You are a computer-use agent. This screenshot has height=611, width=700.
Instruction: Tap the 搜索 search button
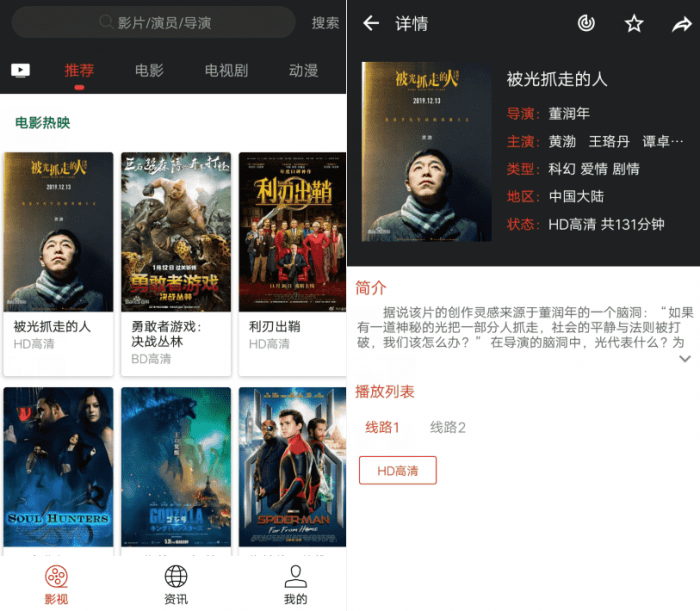(x=325, y=22)
